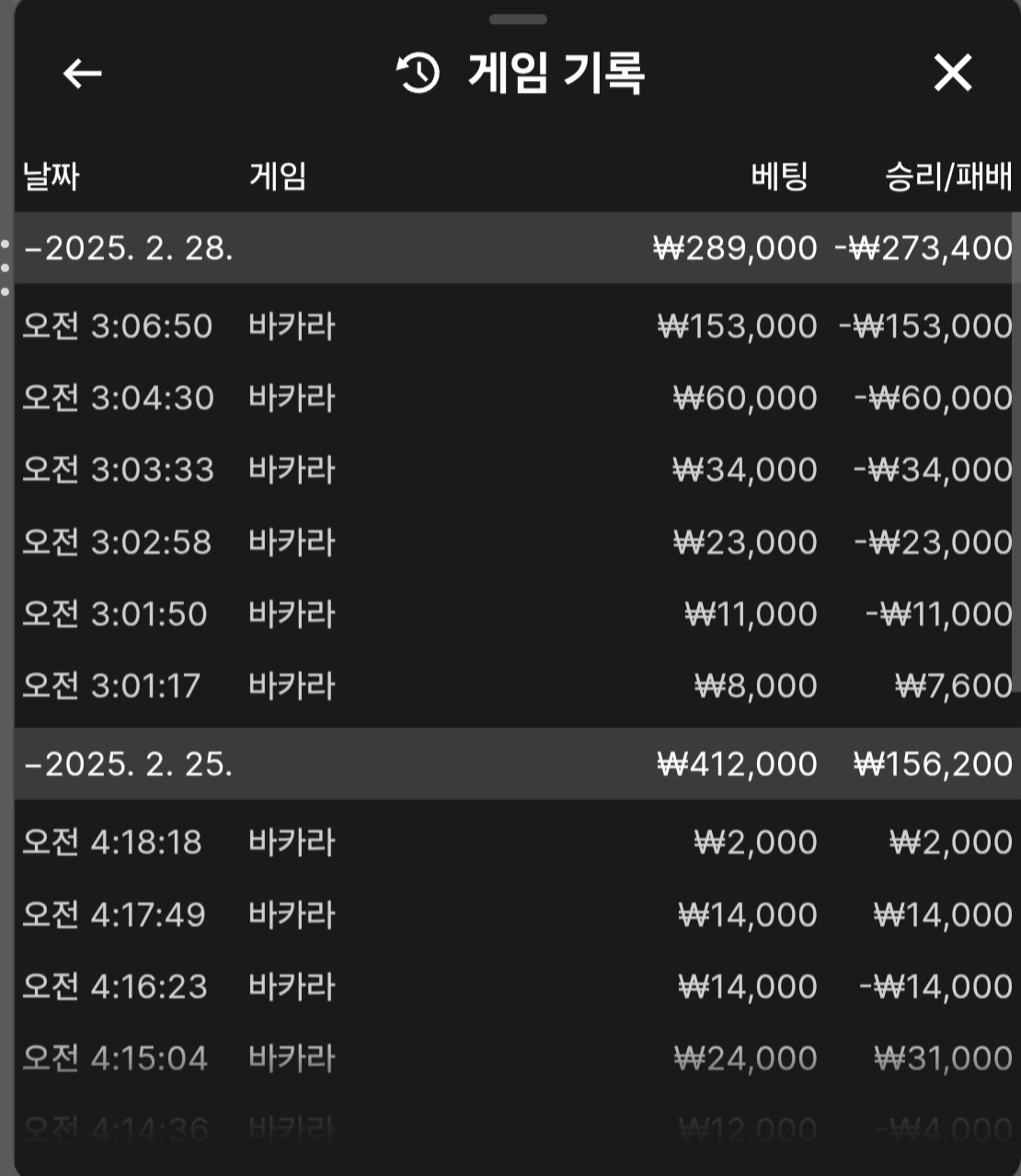This screenshot has height=1176, width=1021.
Task: Open the 오전 3:04:30 바카라 record
Action: point(515,398)
